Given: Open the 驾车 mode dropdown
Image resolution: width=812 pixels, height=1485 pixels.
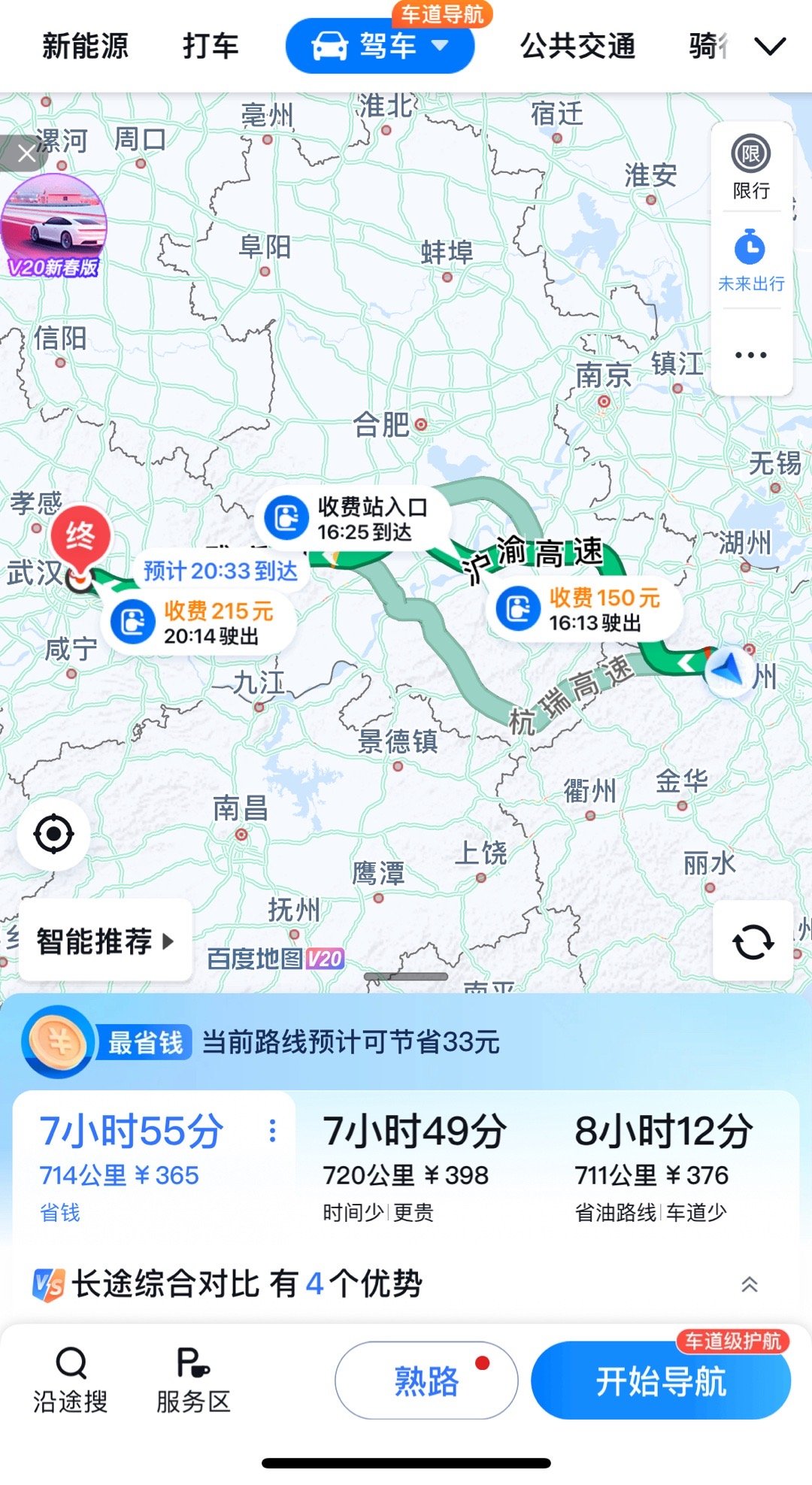Looking at the screenshot, I should click(x=380, y=46).
